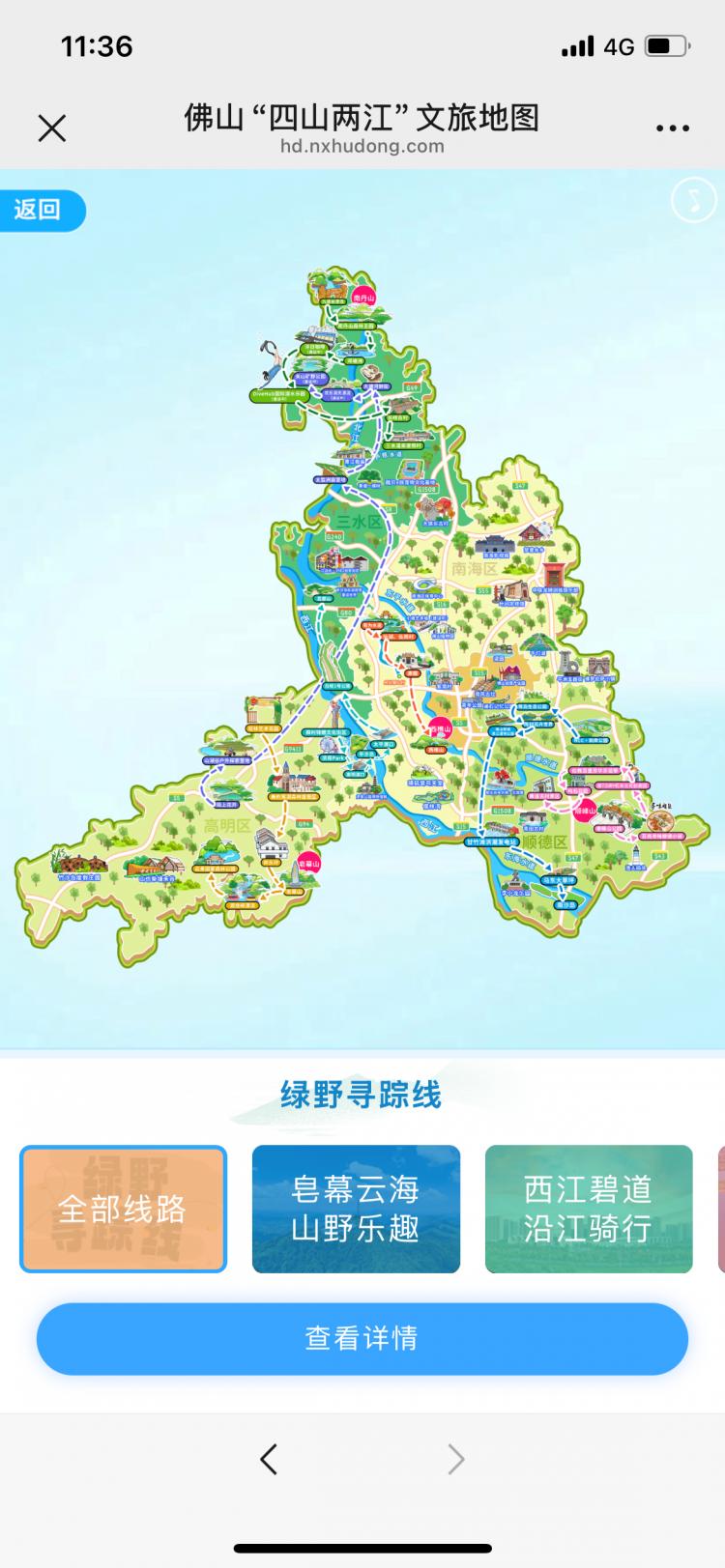Go back with the browser's left arrow
Image resolution: width=725 pixels, height=1568 pixels.
[x=270, y=1459]
